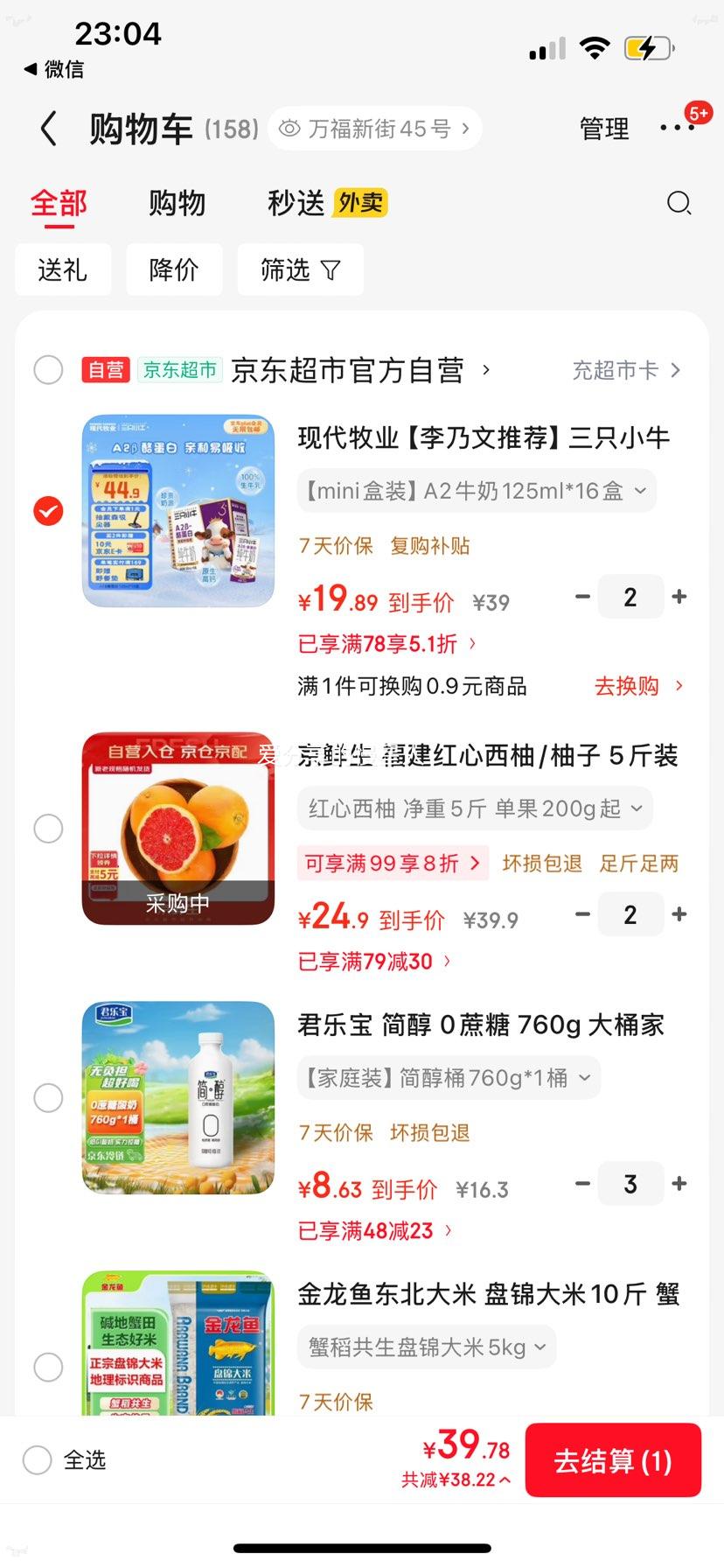The height and width of the screenshot is (1568, 724).
Task: Select the 红心西柚 grapefruit item checkbox
Action: pyautogui.click(x=49, y=828)
